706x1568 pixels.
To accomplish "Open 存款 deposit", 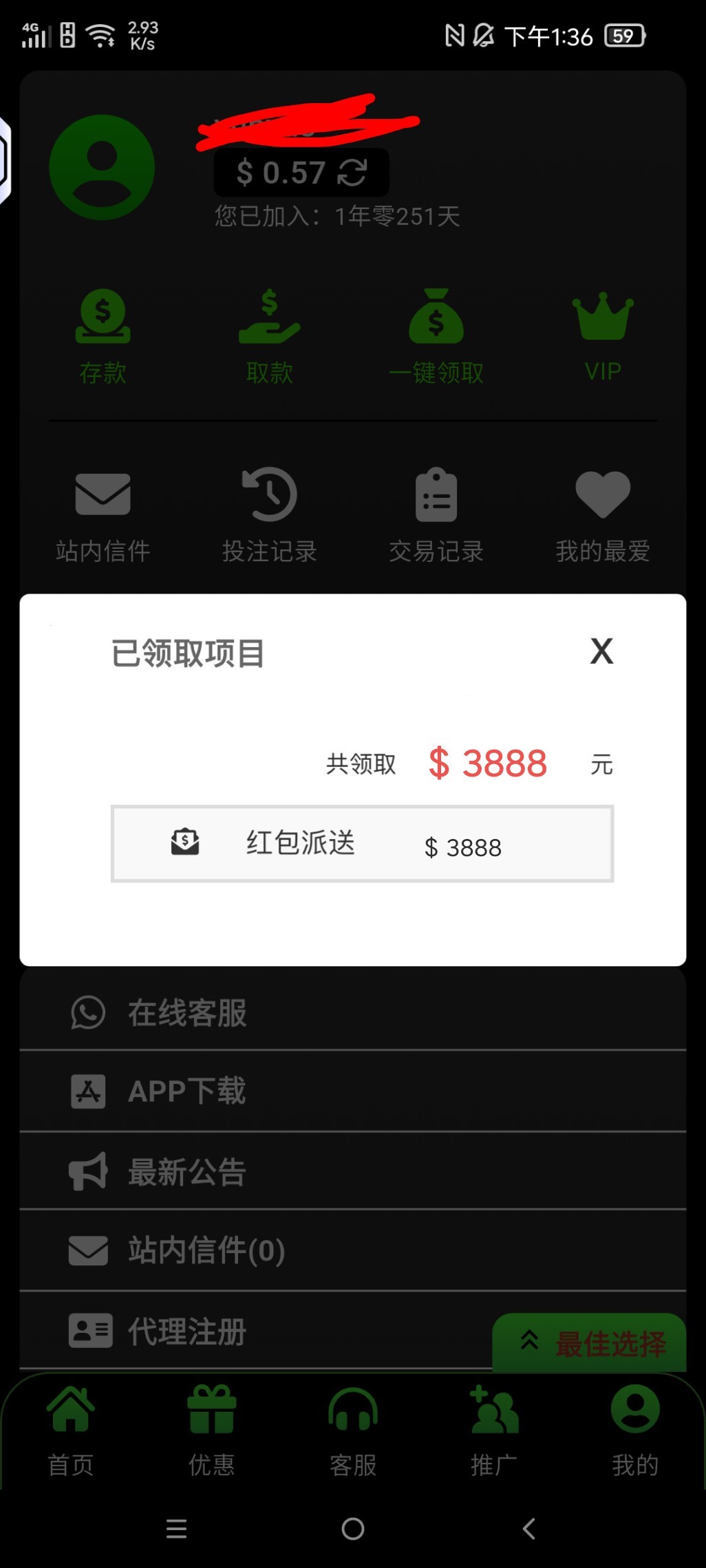I will click(103, 335).
